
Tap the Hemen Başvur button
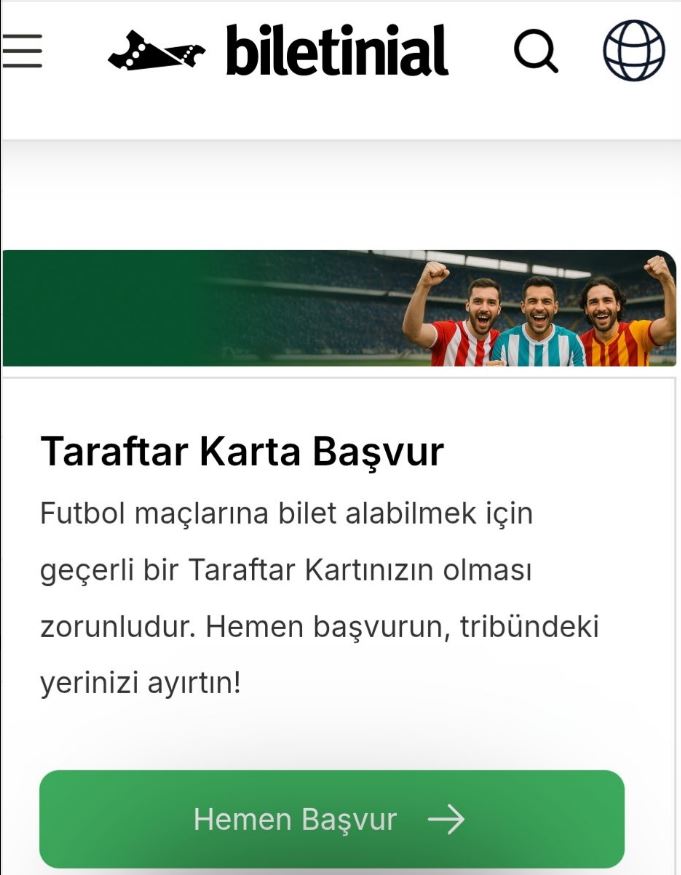(x=331, y=819)
